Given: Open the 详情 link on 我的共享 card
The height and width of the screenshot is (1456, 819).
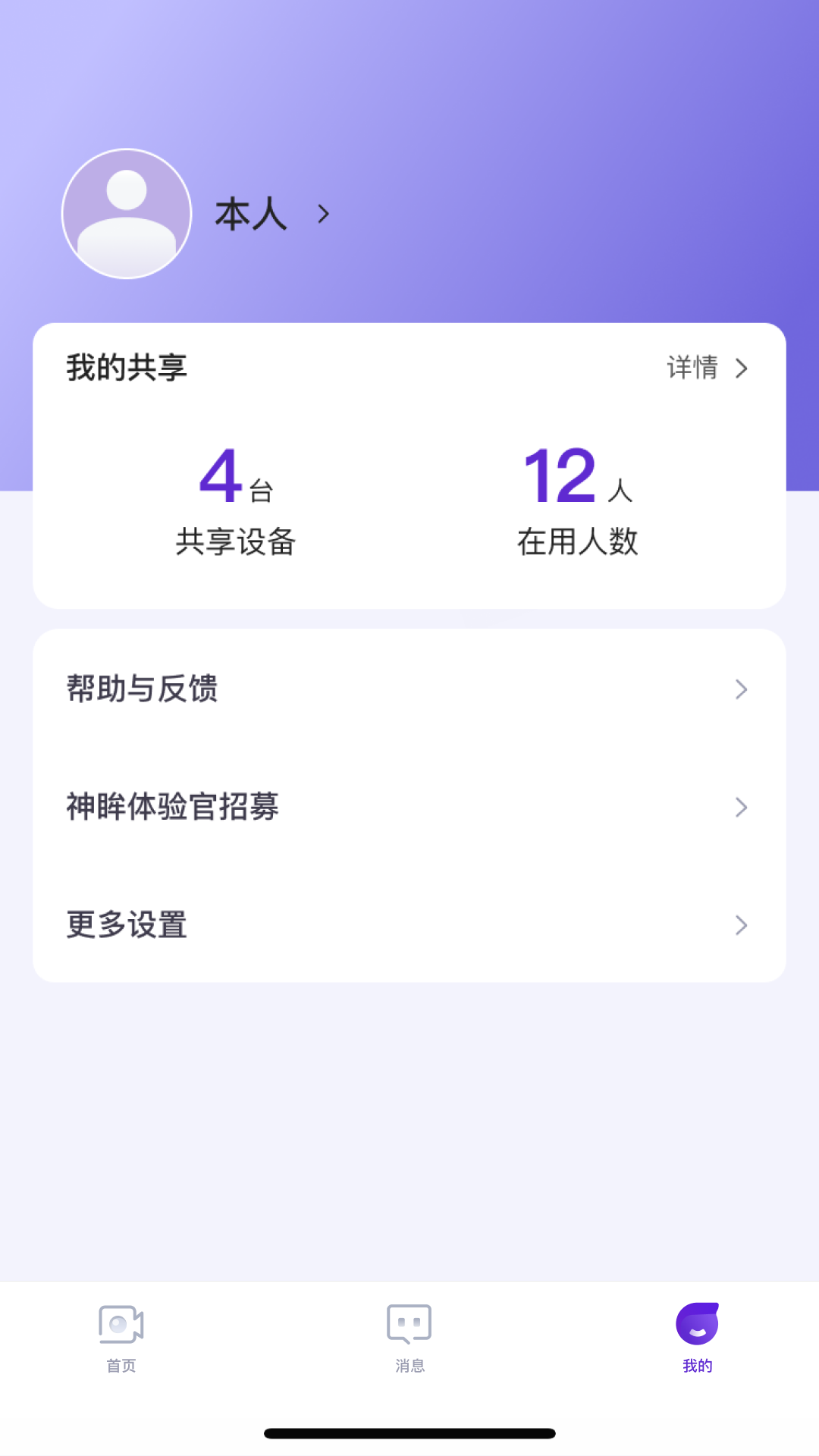Looking at the screenshot, I should pos(706,369).
